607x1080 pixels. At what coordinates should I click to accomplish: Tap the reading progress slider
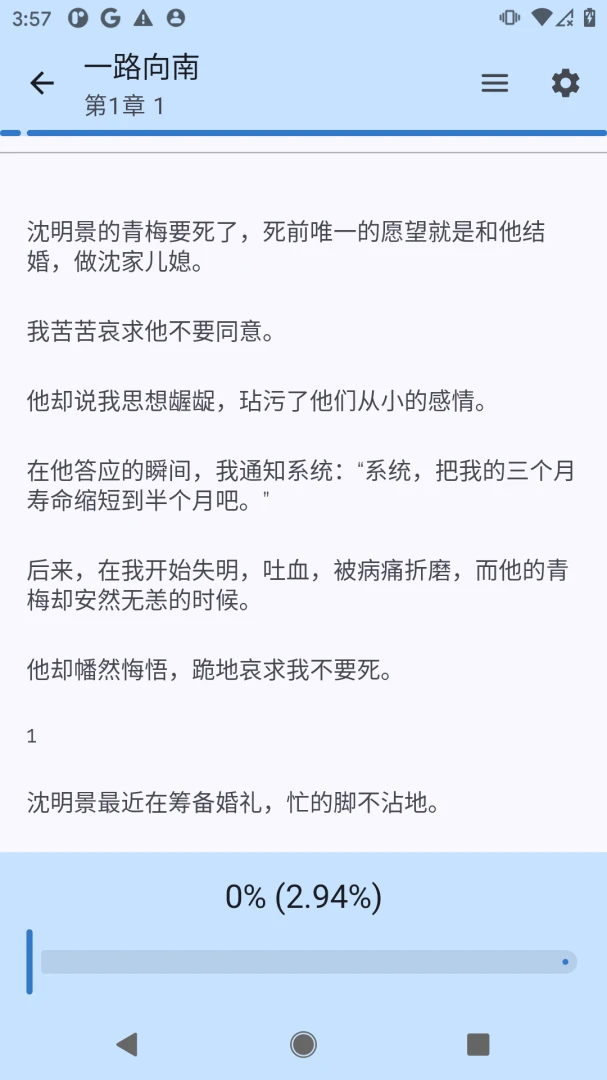pos(302,962)
